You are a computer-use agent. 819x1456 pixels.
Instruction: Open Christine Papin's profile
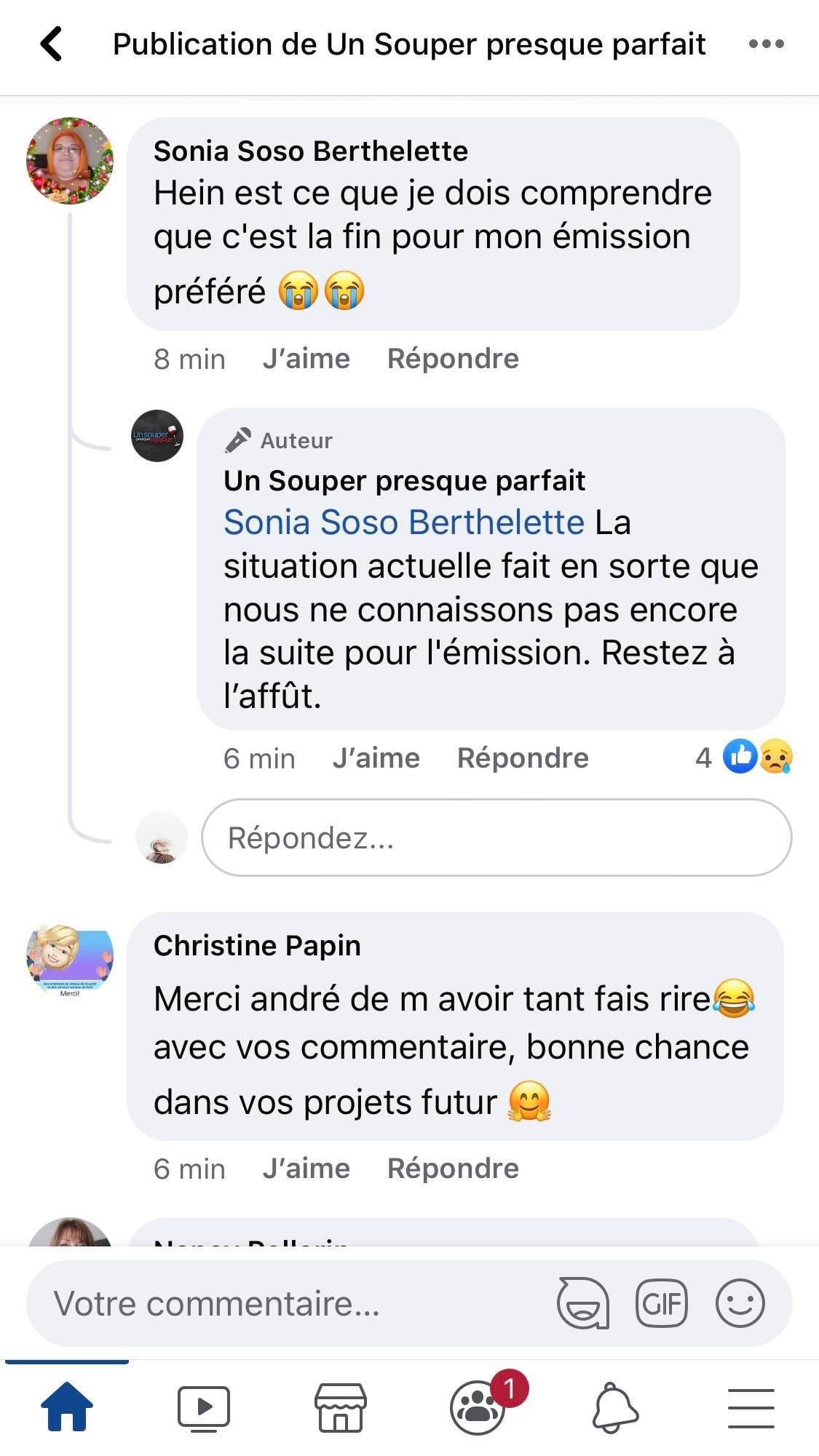click(70, 959)
